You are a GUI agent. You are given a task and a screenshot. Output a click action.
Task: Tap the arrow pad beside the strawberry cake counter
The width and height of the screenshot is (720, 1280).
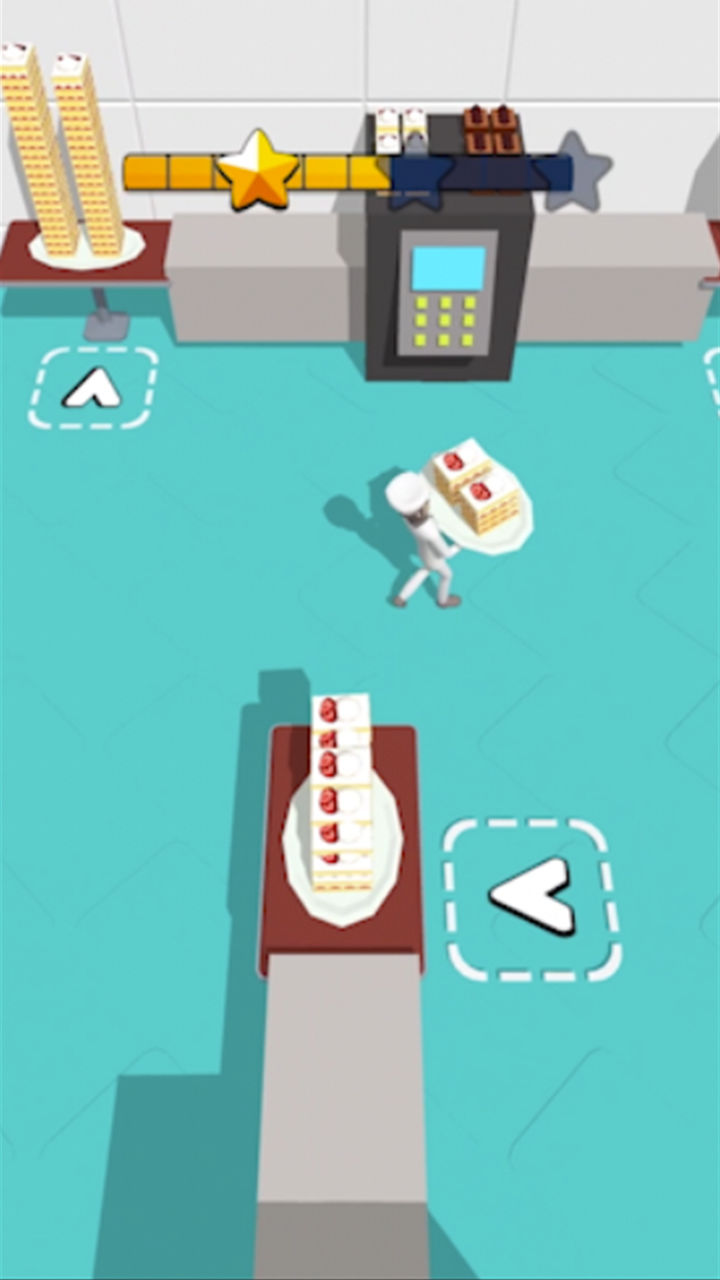tap(531, 897)
